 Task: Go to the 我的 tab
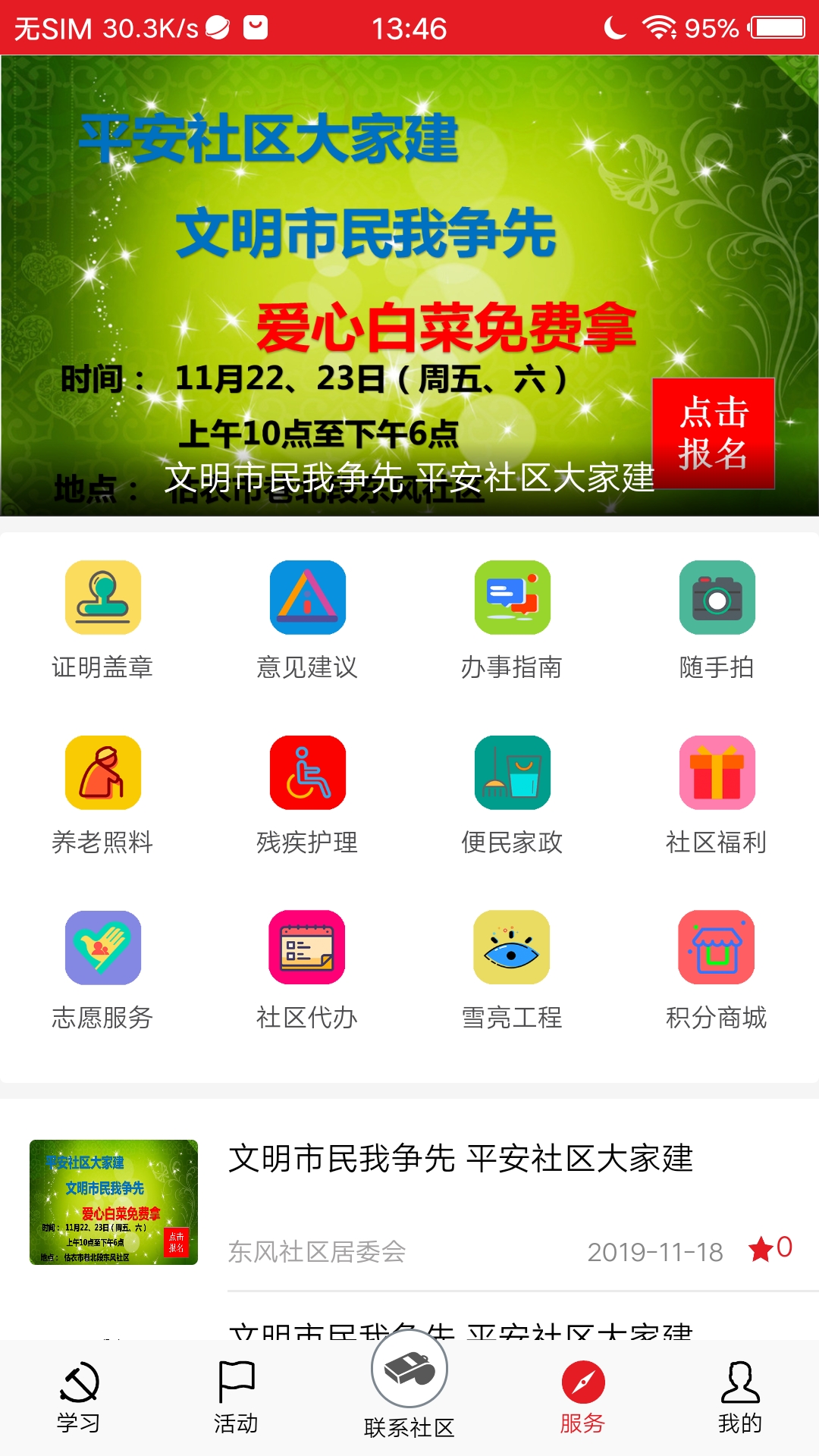click(x=739, y=1397)
